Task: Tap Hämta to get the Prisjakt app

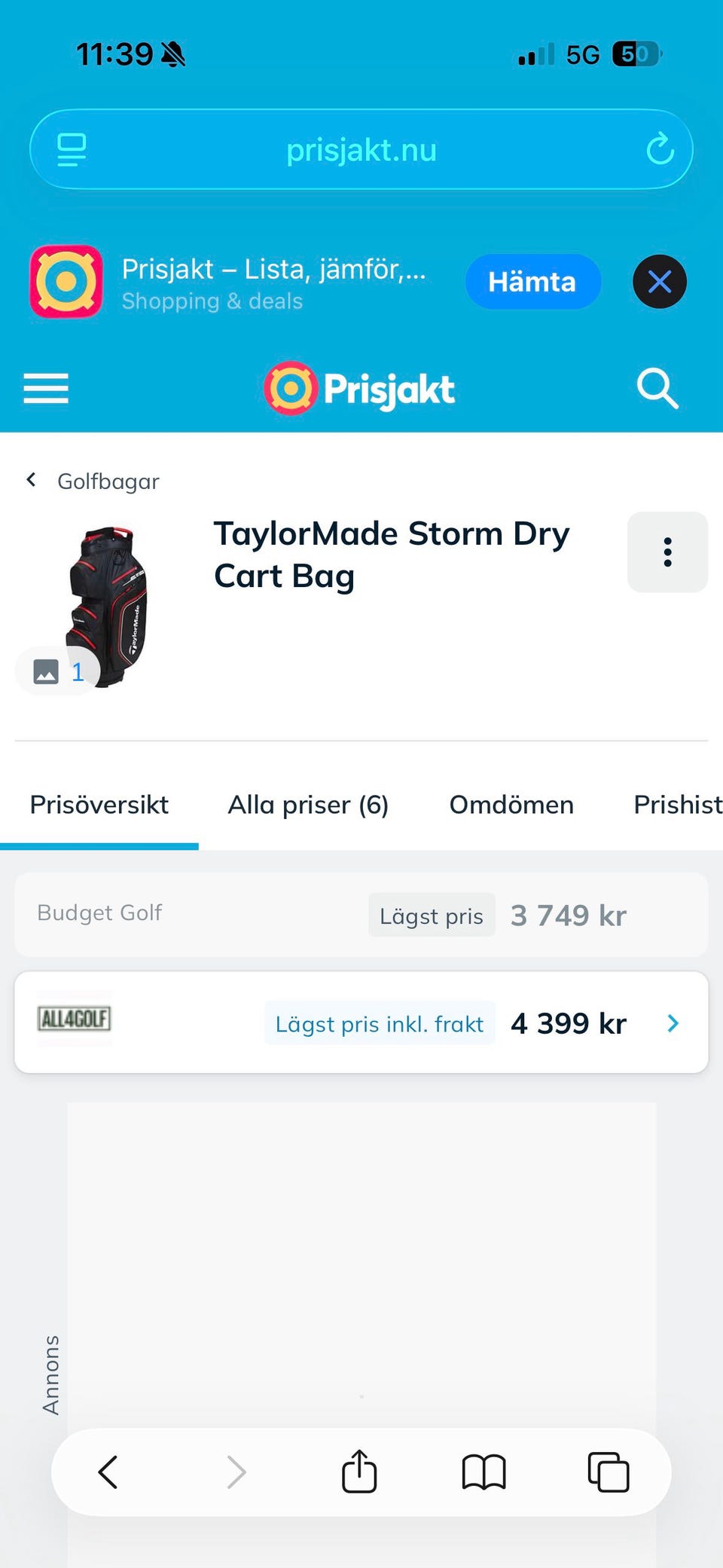Action: 532,282
